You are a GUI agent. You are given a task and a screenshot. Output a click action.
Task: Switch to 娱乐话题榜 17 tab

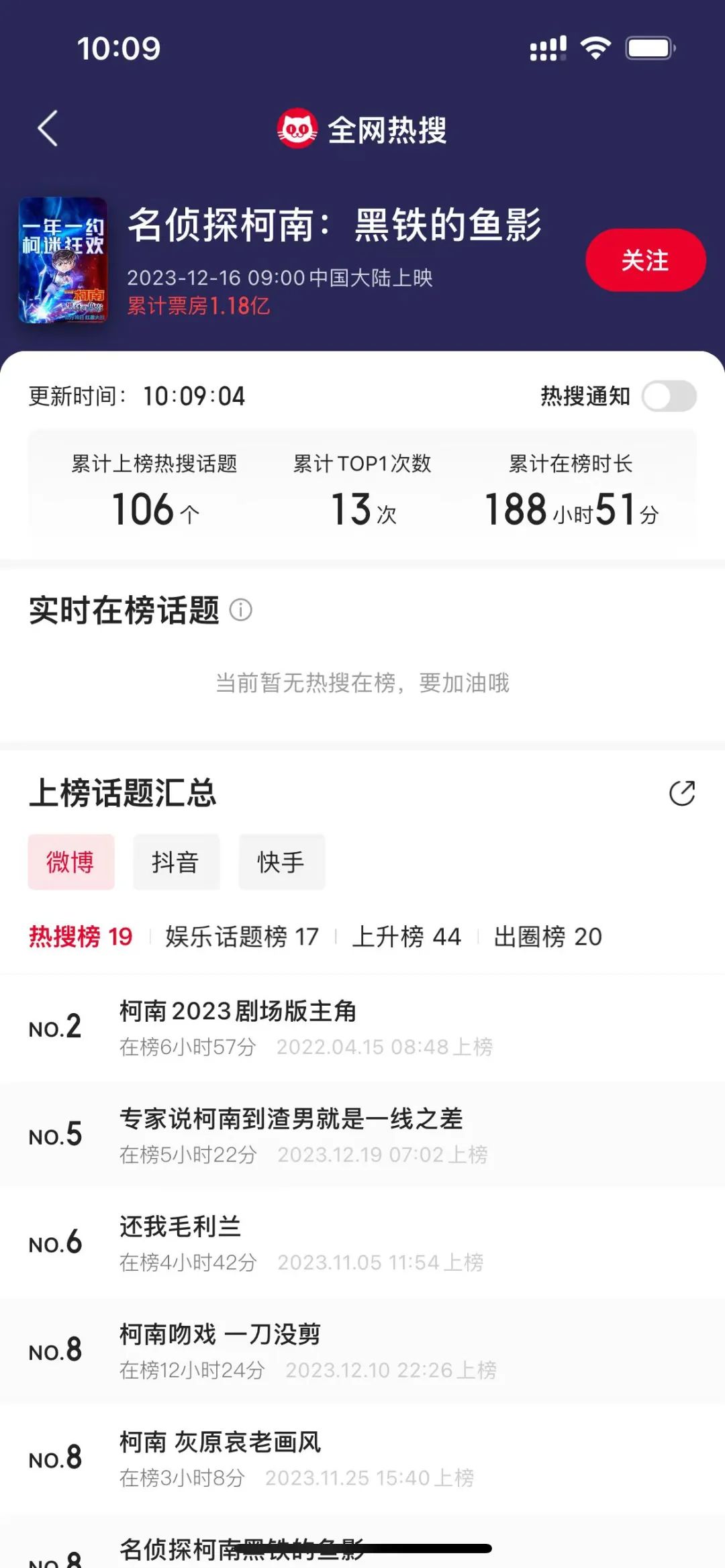click(x=242, y=937)
